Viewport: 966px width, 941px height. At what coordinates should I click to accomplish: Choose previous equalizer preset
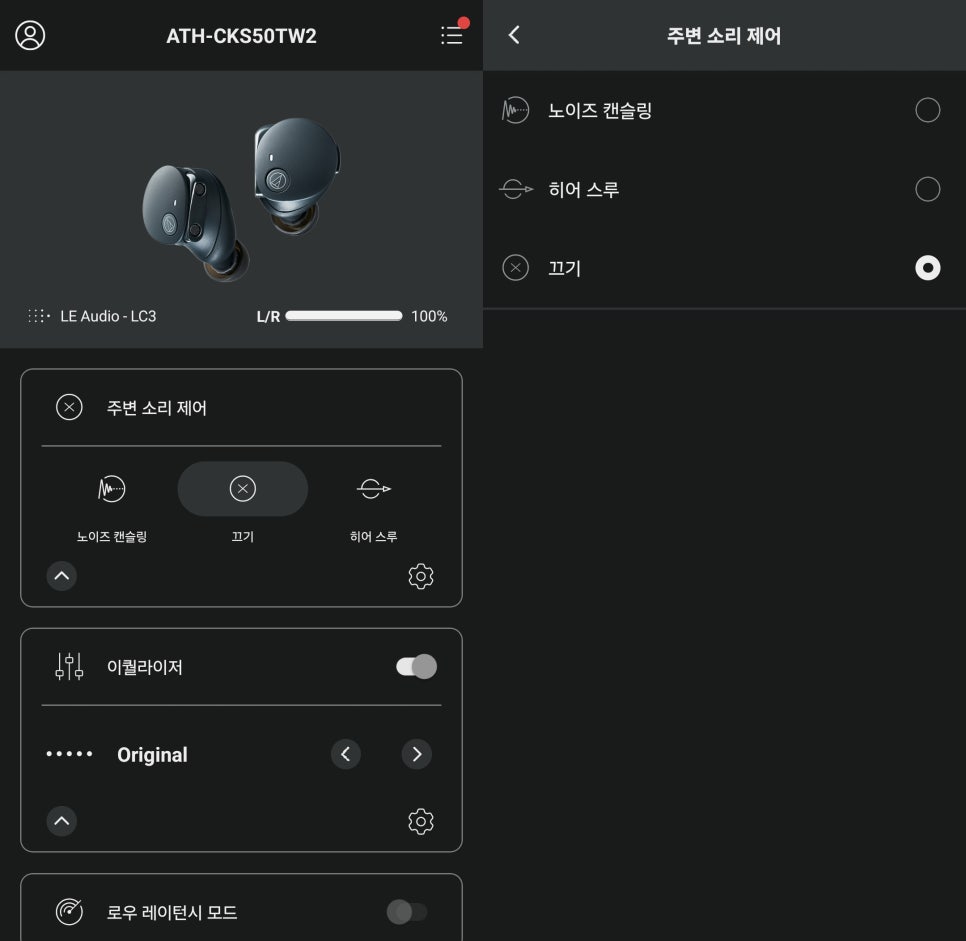pos(345,754)
